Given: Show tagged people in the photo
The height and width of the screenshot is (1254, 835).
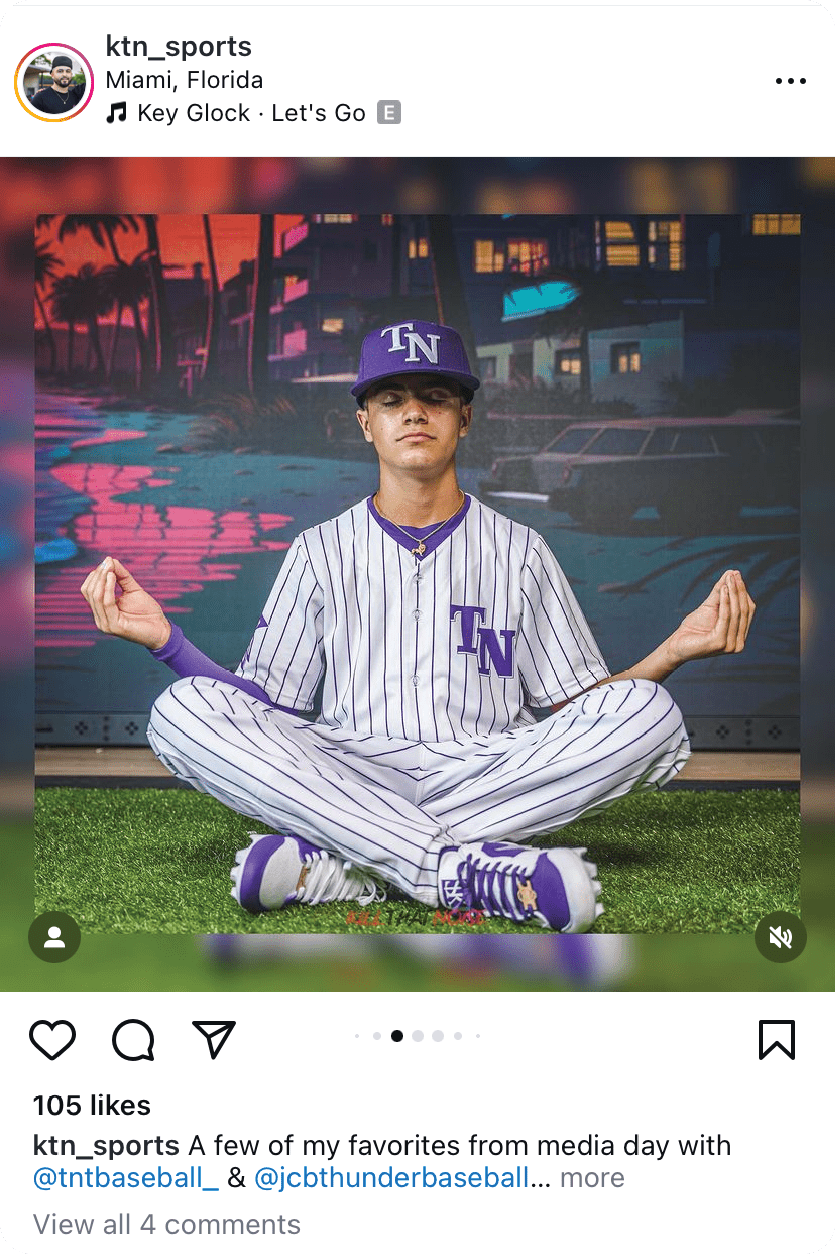Looking at the screenshot, I should click(x=55, y=937).
